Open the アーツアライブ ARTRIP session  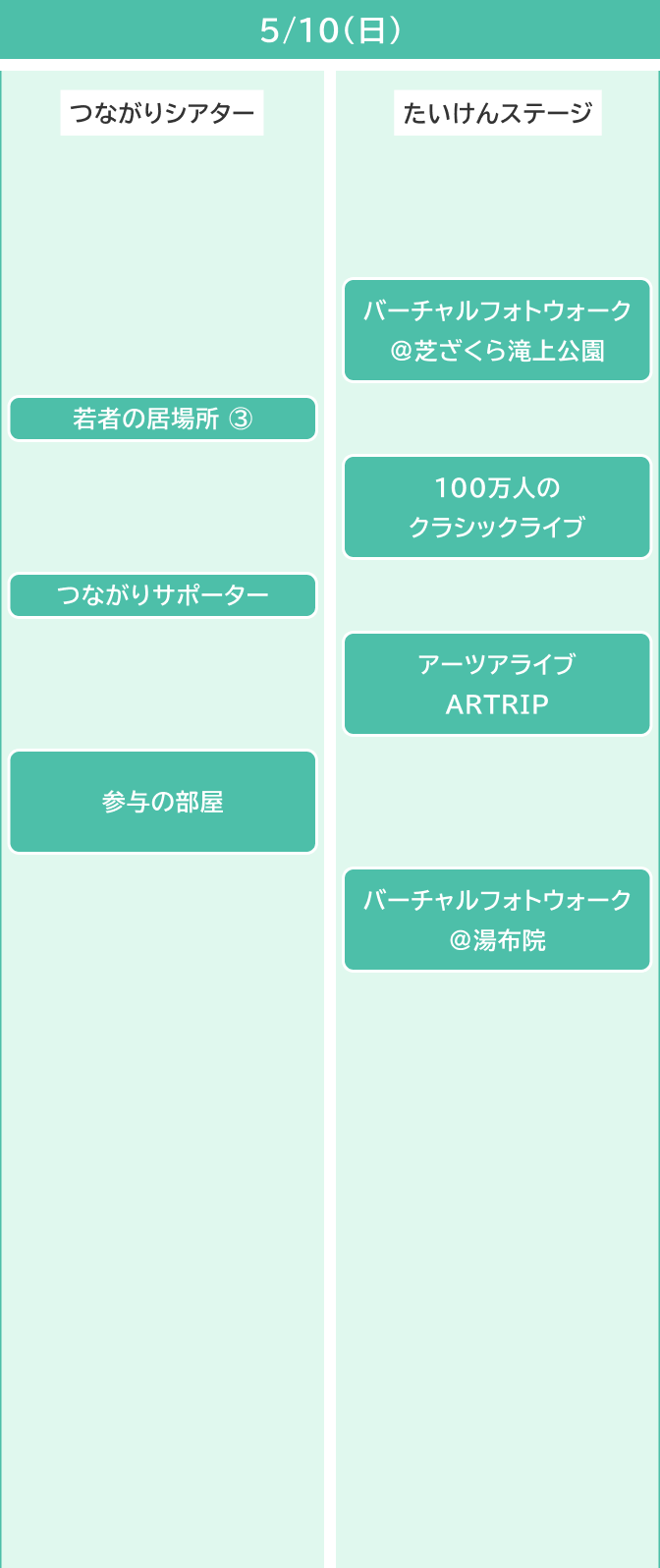point(497,684)
